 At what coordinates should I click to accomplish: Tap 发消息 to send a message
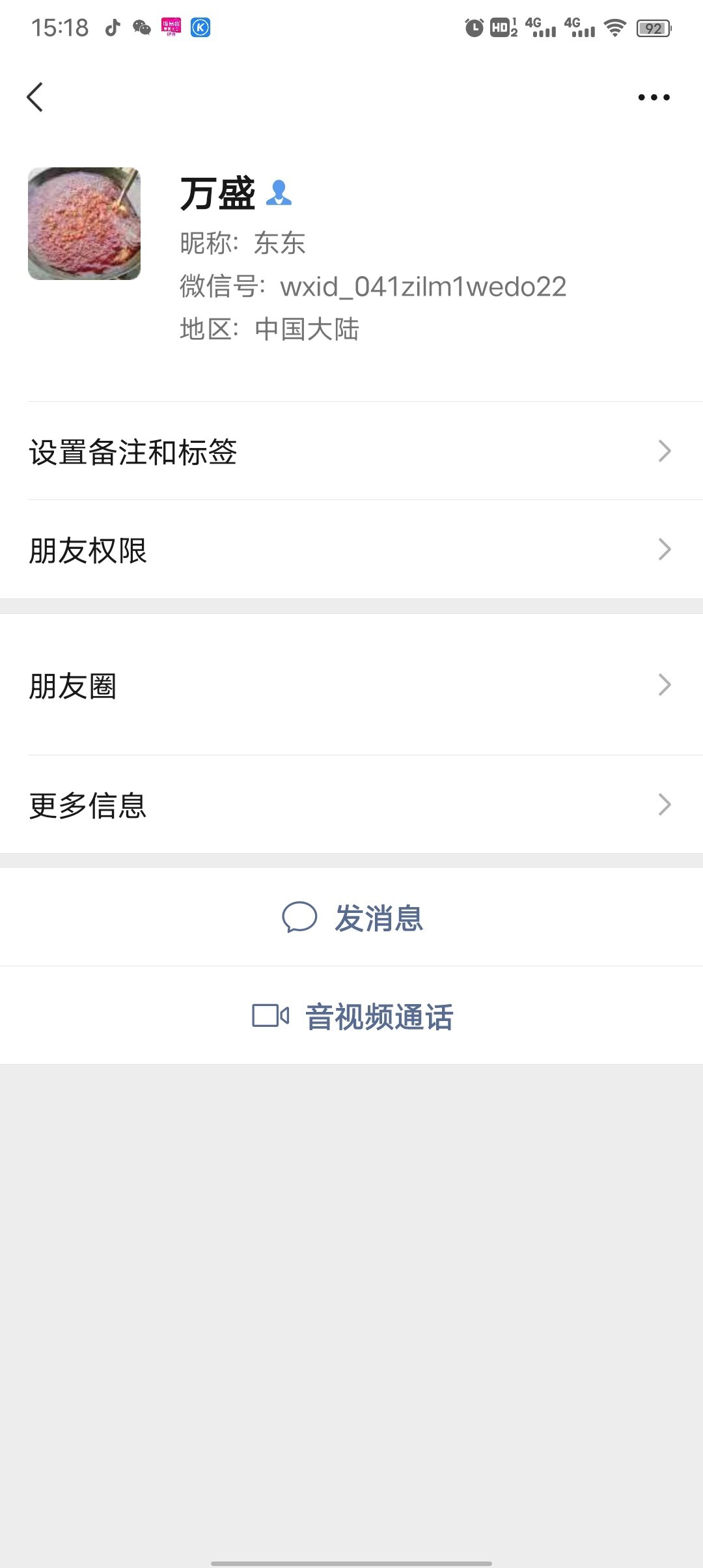coord(353,918)
